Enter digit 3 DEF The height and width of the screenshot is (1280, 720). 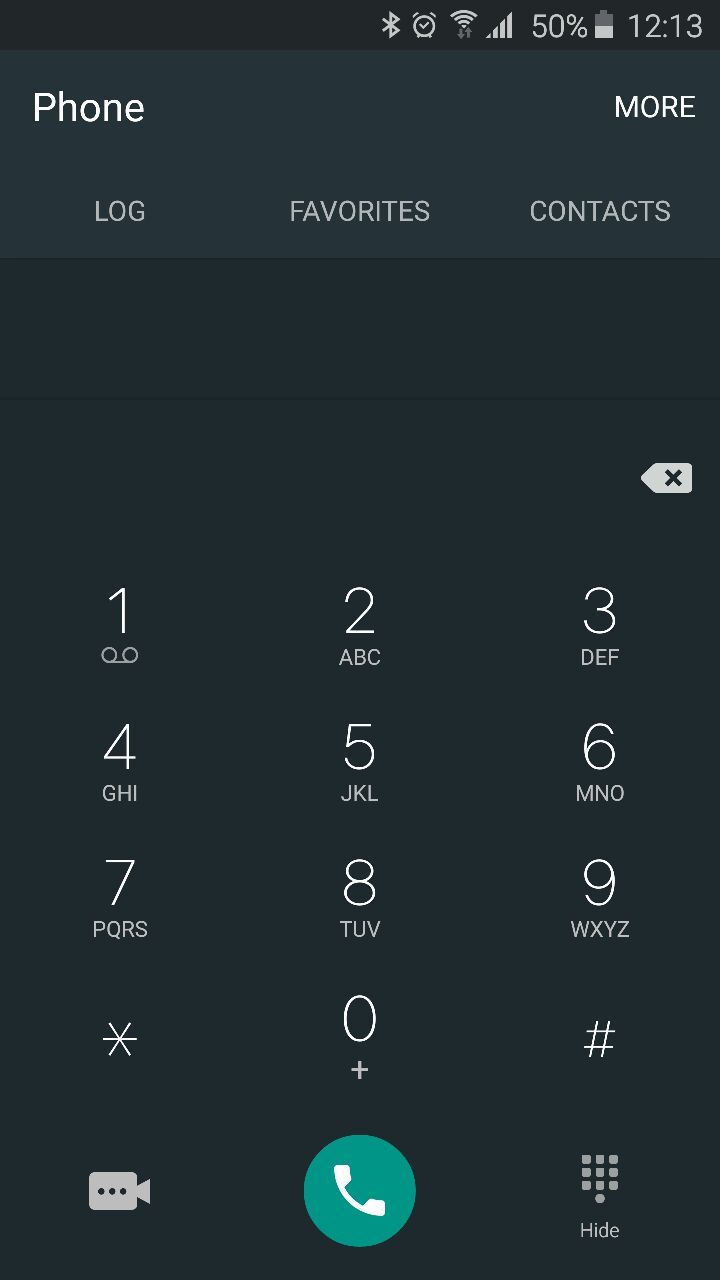pyautogui.click(x=600, y=625)
